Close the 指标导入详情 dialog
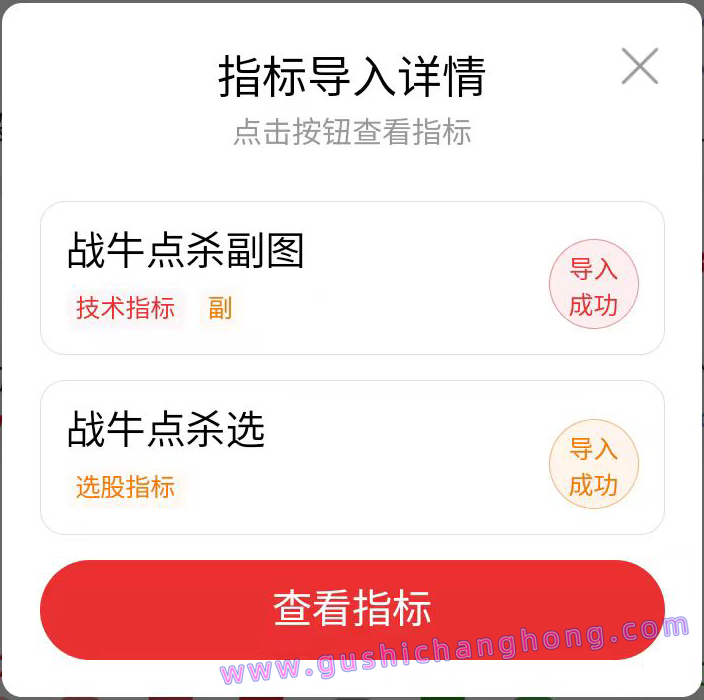This screenshot has width=704, height=700. (639, 67)
